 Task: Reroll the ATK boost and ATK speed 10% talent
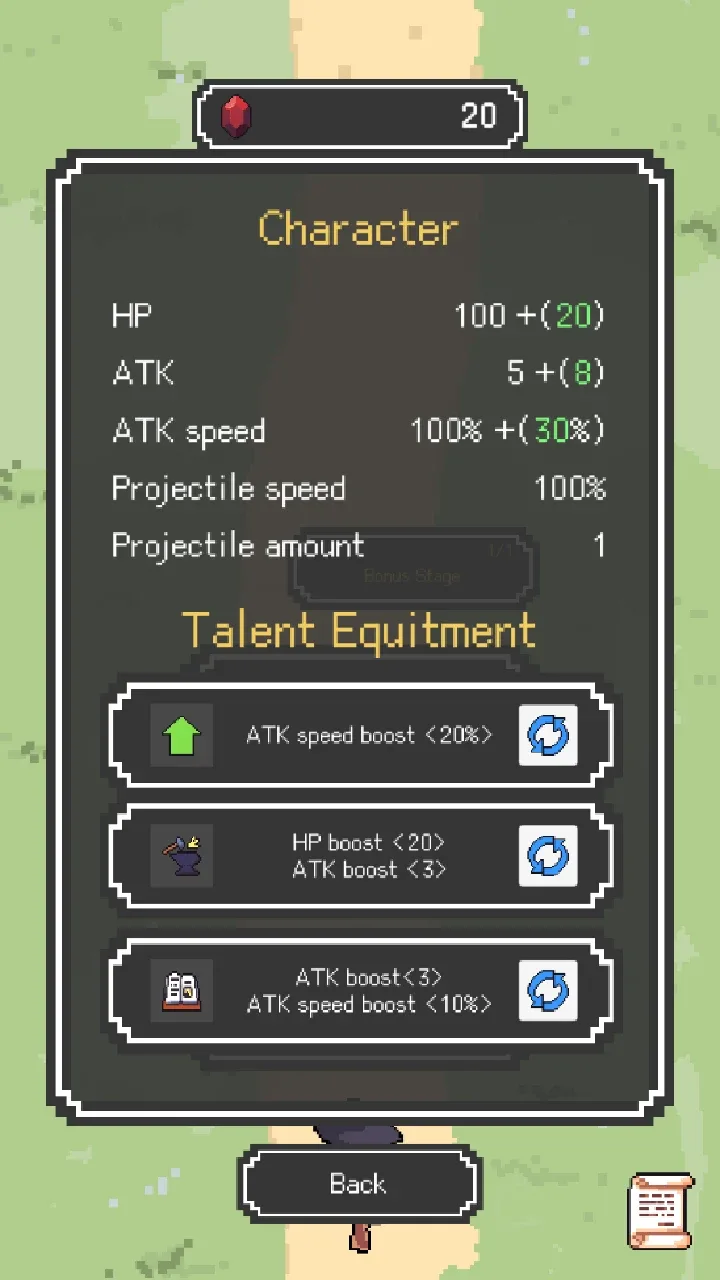pyautogui.click(x=548, y=990)
